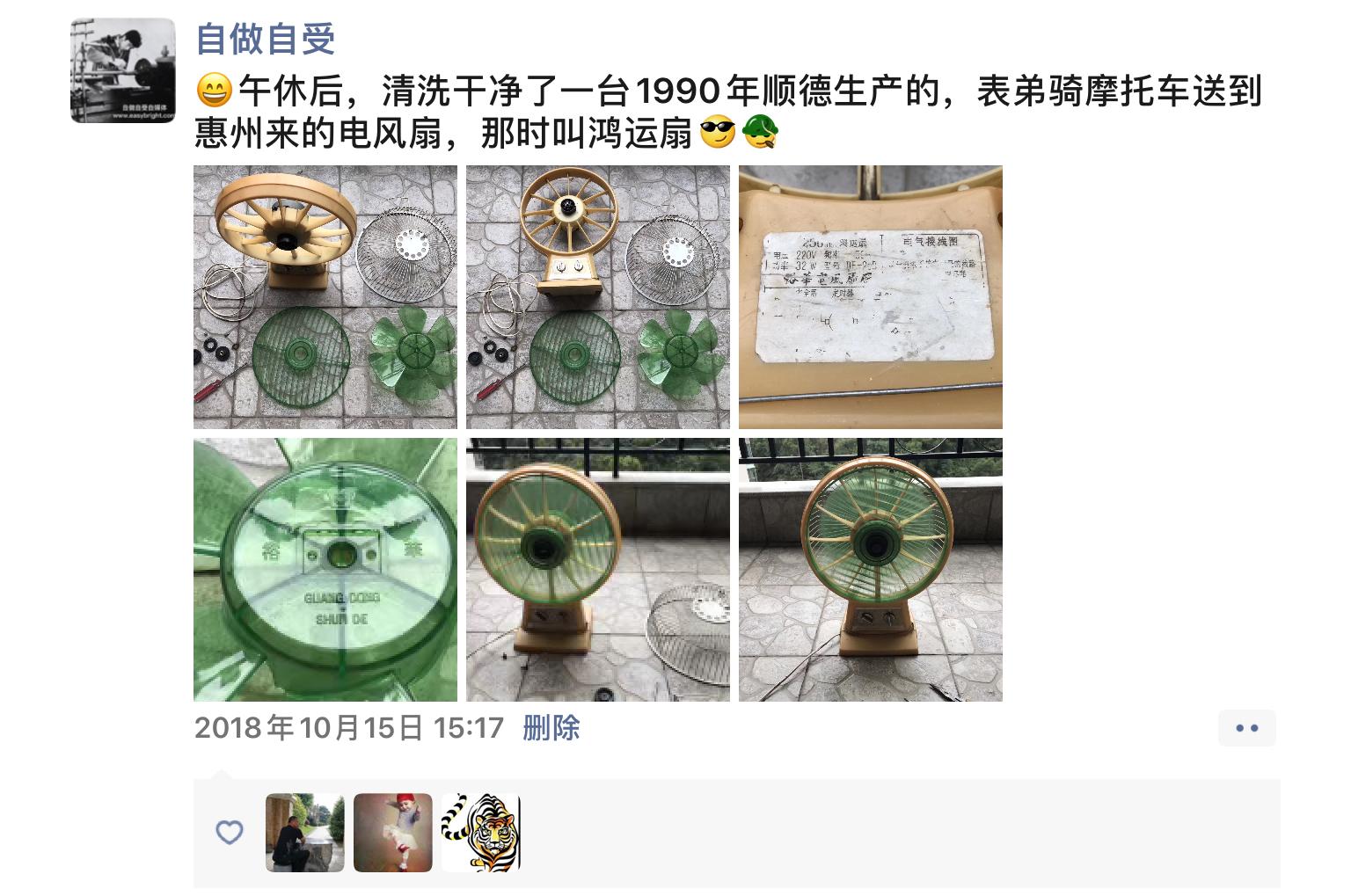This screenshot has width=1351, height=896.
Task: Open the first photo of the disassembled fan
Action: click(x=325, y=297)
